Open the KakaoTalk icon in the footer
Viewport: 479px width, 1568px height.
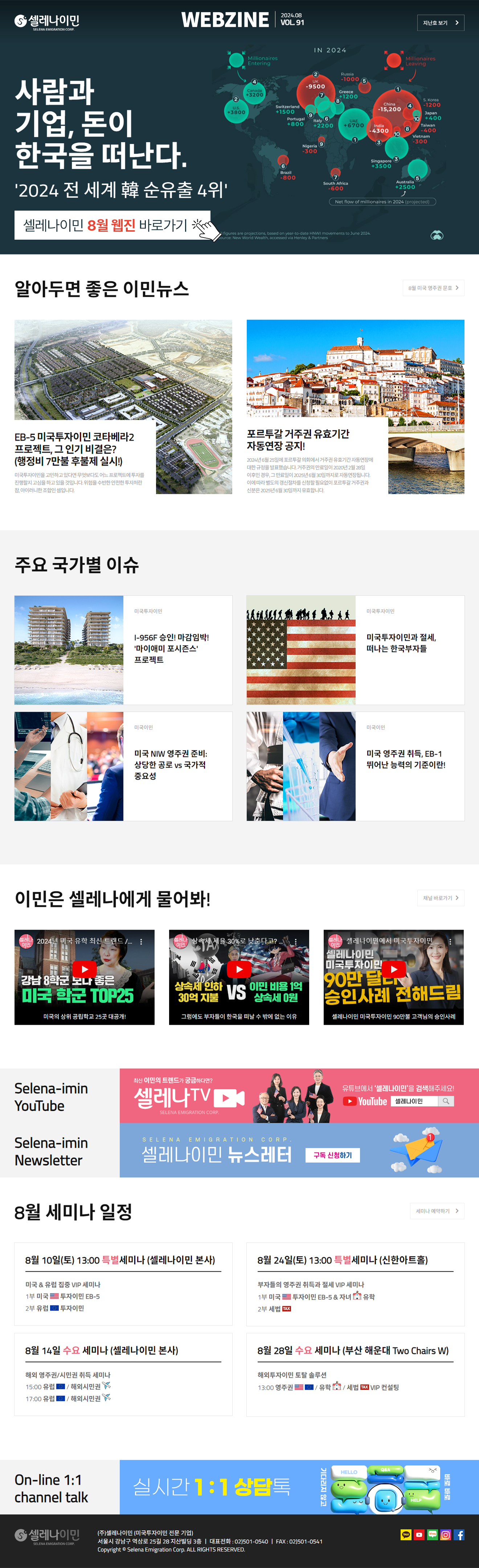tap(406, 1535)
